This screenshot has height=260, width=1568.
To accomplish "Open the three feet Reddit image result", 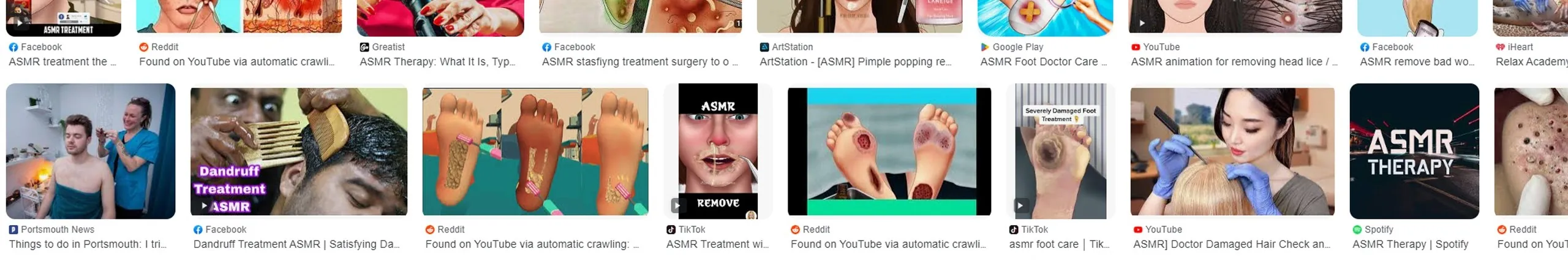I will pos(535,151).
